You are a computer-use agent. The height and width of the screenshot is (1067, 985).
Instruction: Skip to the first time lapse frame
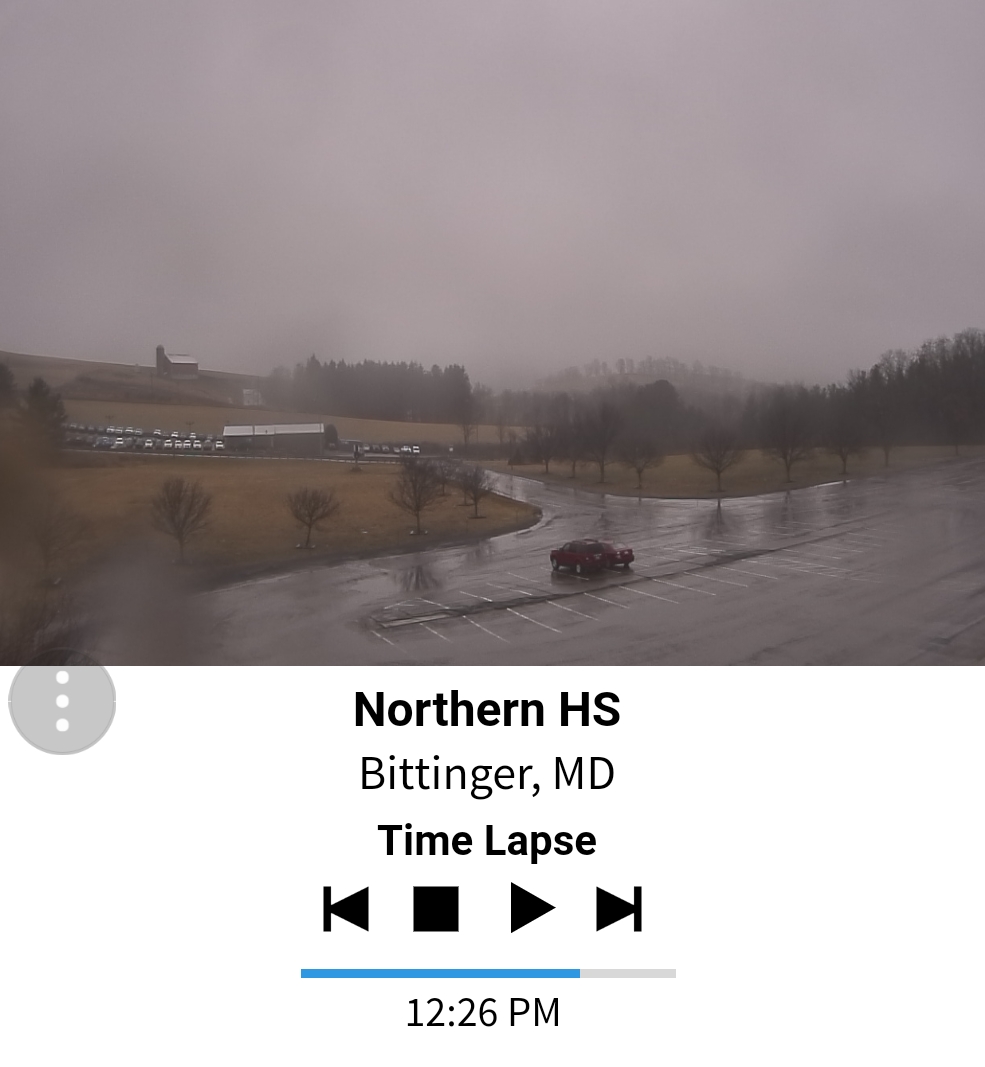(x=346, y=909)
